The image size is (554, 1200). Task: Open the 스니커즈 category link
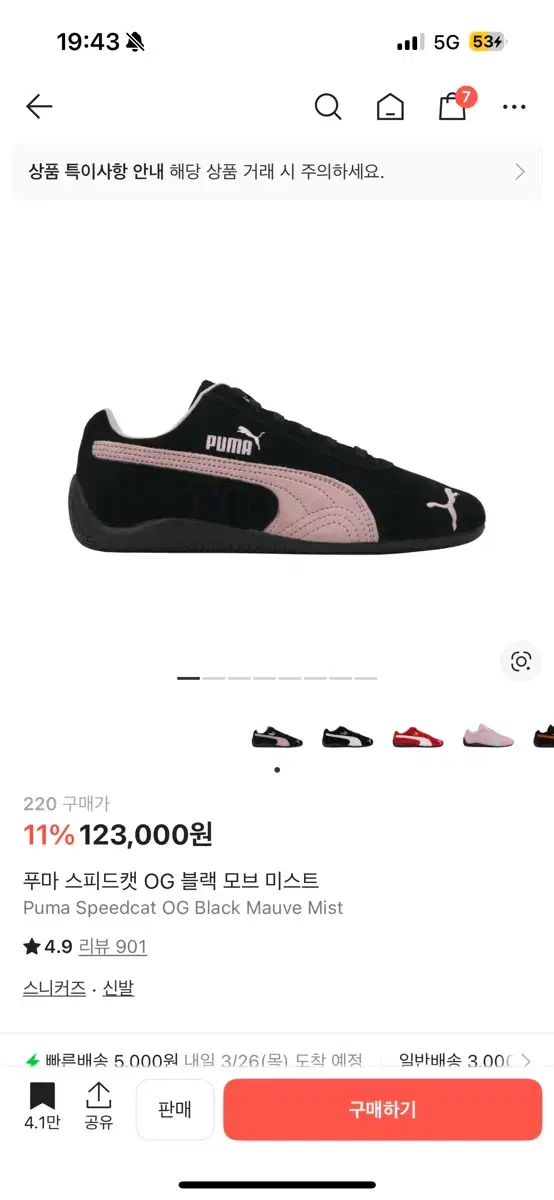pos(54,988)
